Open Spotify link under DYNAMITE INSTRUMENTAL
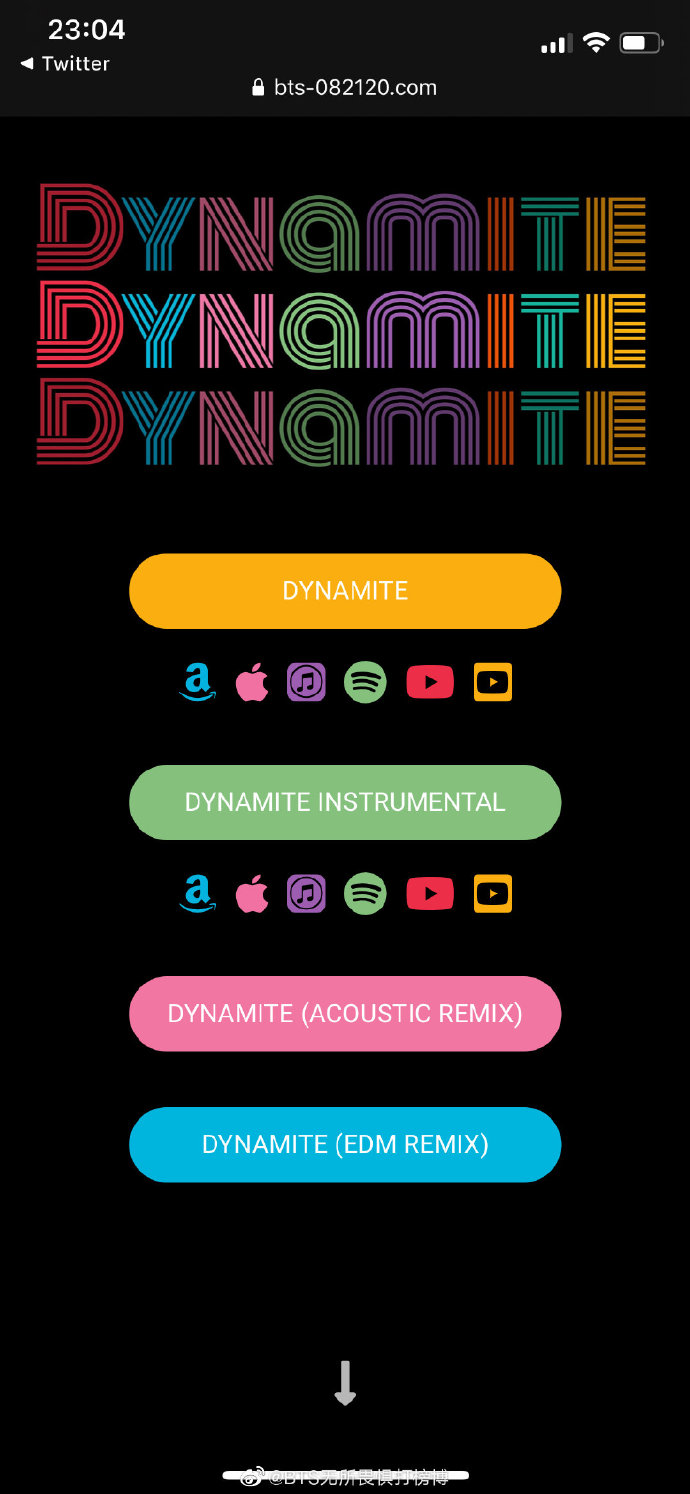Screen dimensions: 690x1494 (365, 894)
